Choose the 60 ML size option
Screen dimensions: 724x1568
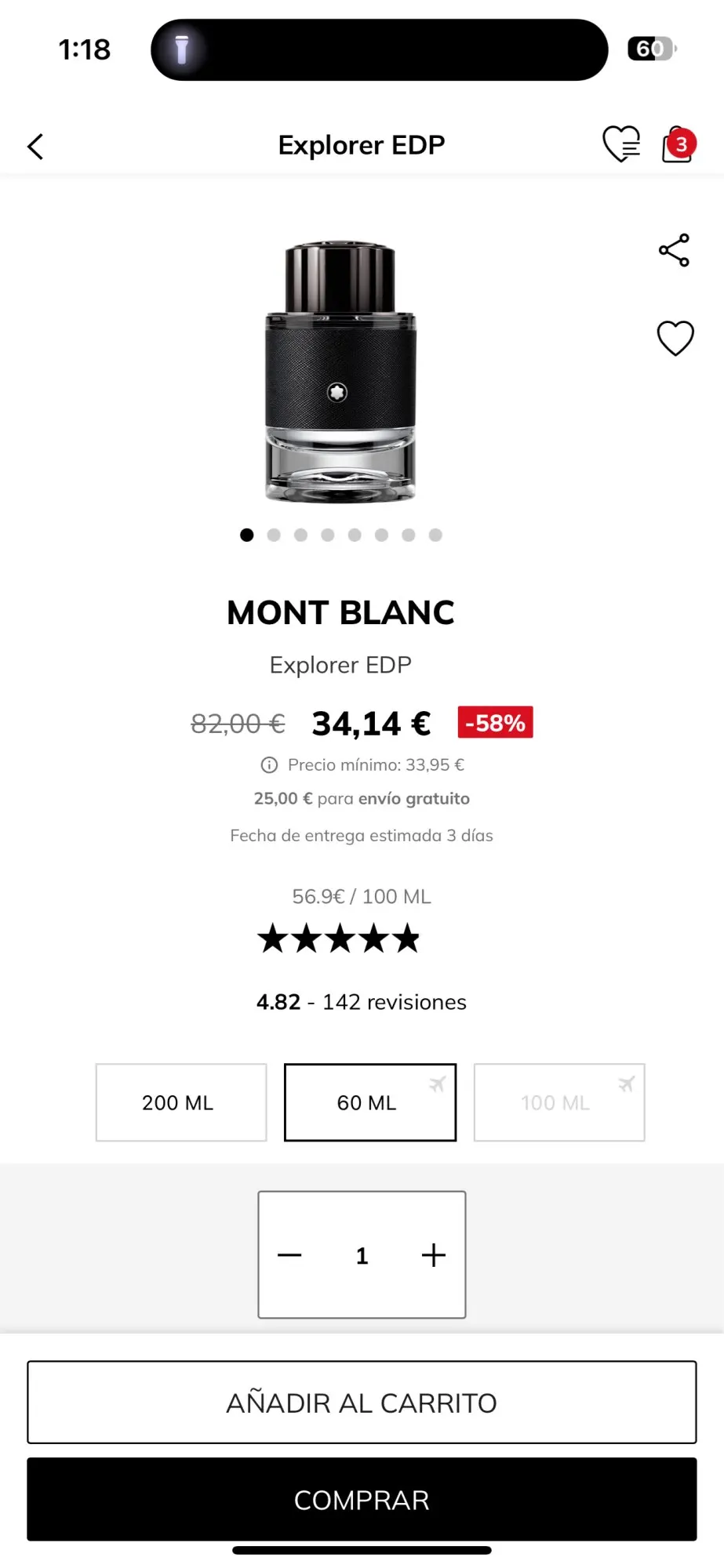click(x=369, y=1102)
